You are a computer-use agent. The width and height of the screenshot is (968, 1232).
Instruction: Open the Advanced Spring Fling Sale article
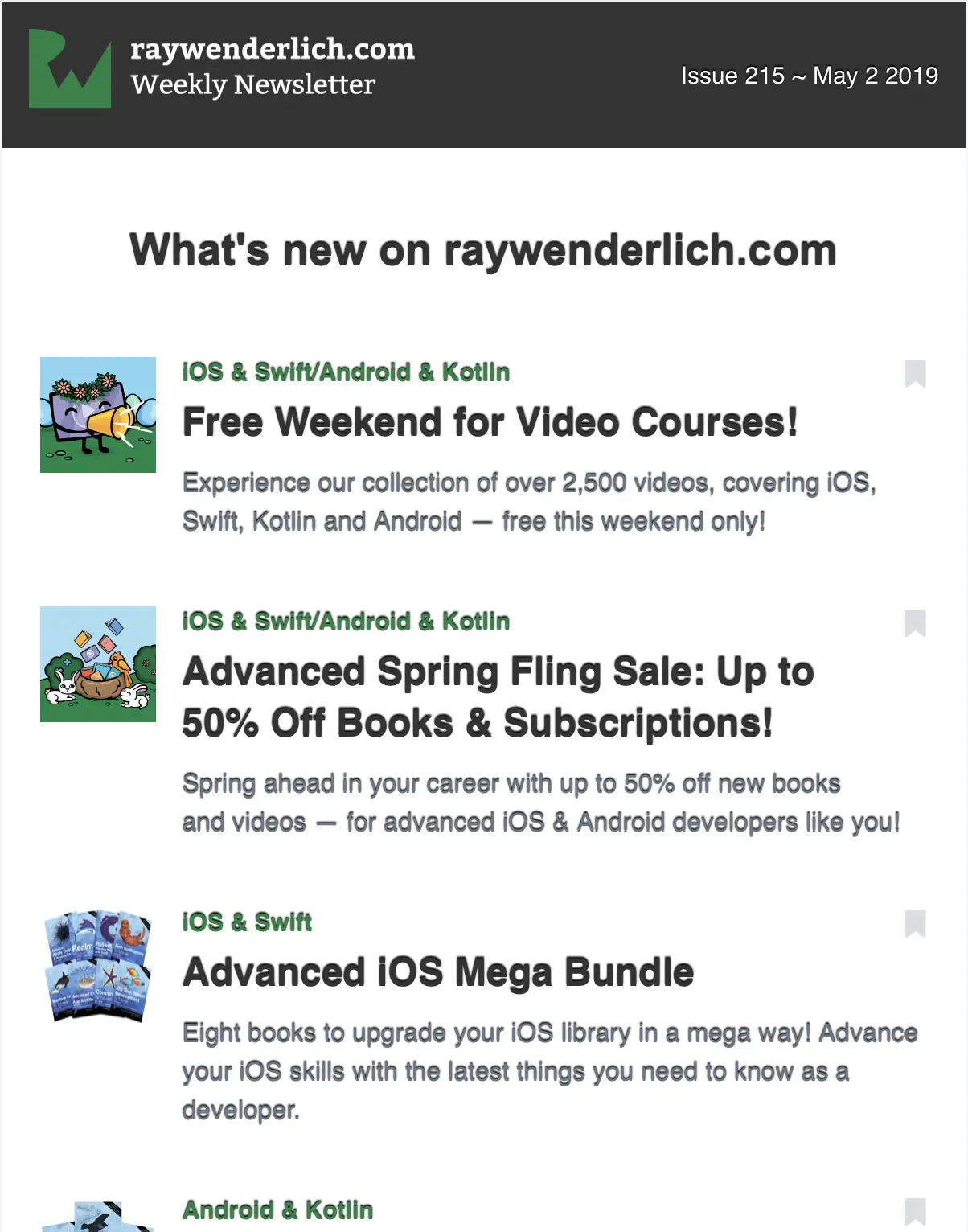498,696
